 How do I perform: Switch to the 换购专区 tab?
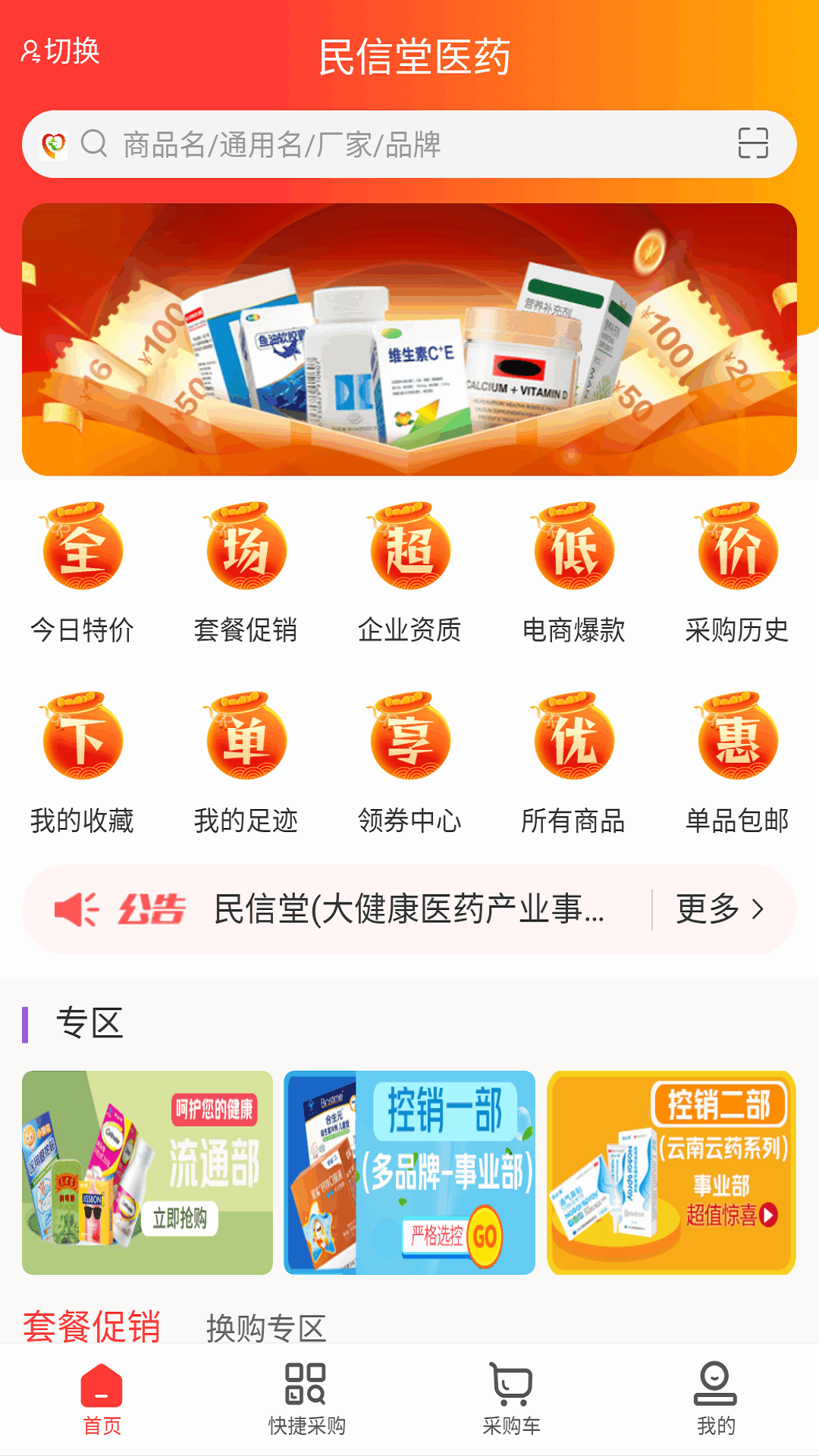[x=265, y=1327]
